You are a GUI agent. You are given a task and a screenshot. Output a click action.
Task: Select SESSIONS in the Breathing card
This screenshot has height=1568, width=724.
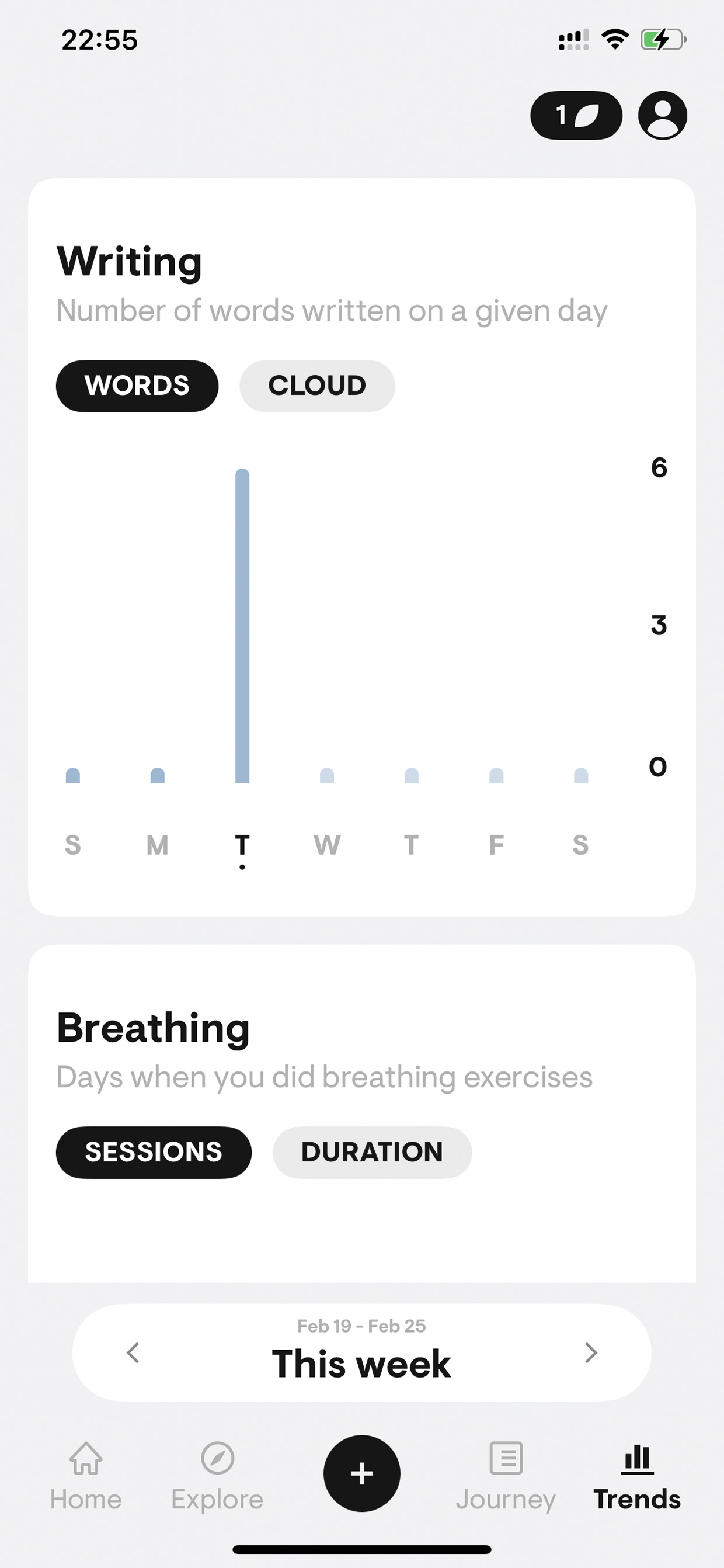(154, 1152)
